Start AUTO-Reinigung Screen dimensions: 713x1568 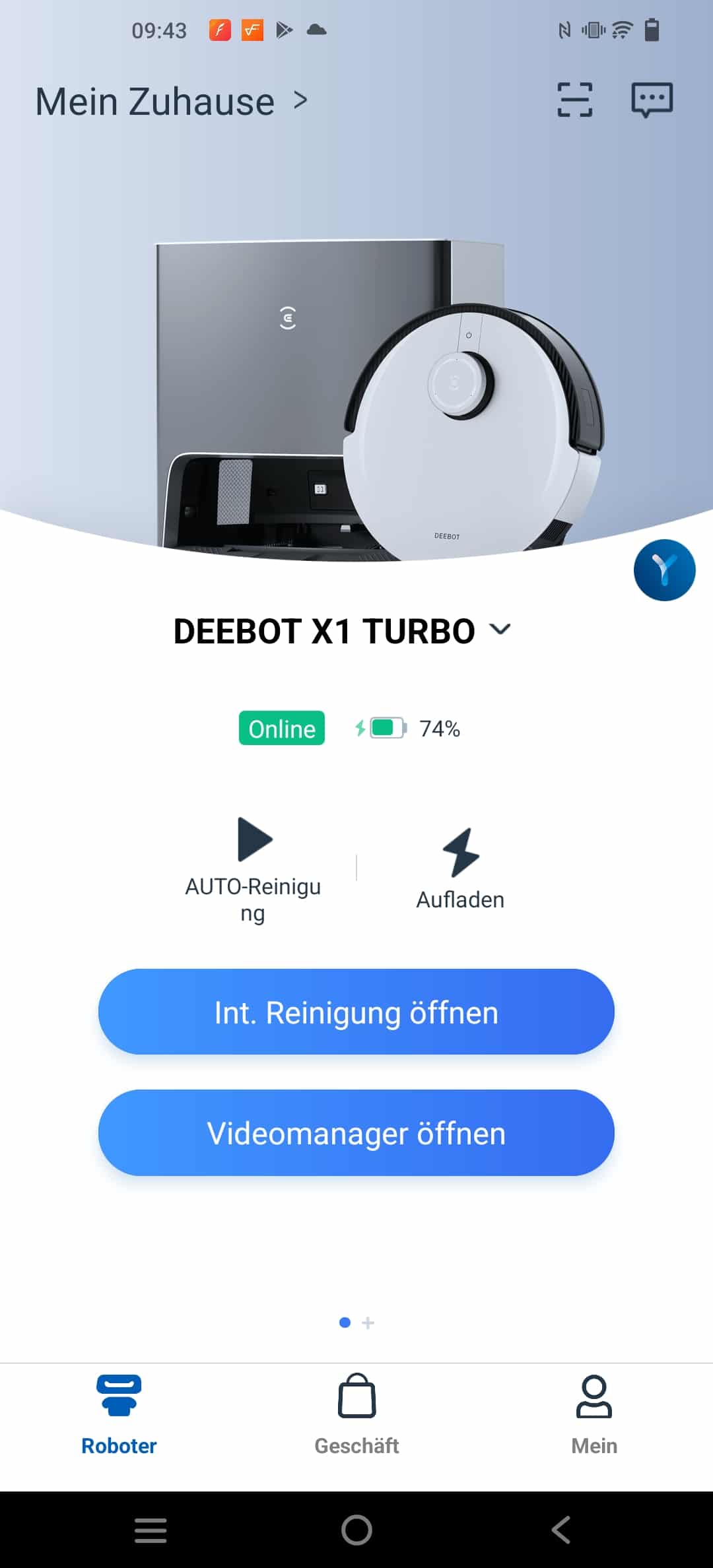(254, 870)
